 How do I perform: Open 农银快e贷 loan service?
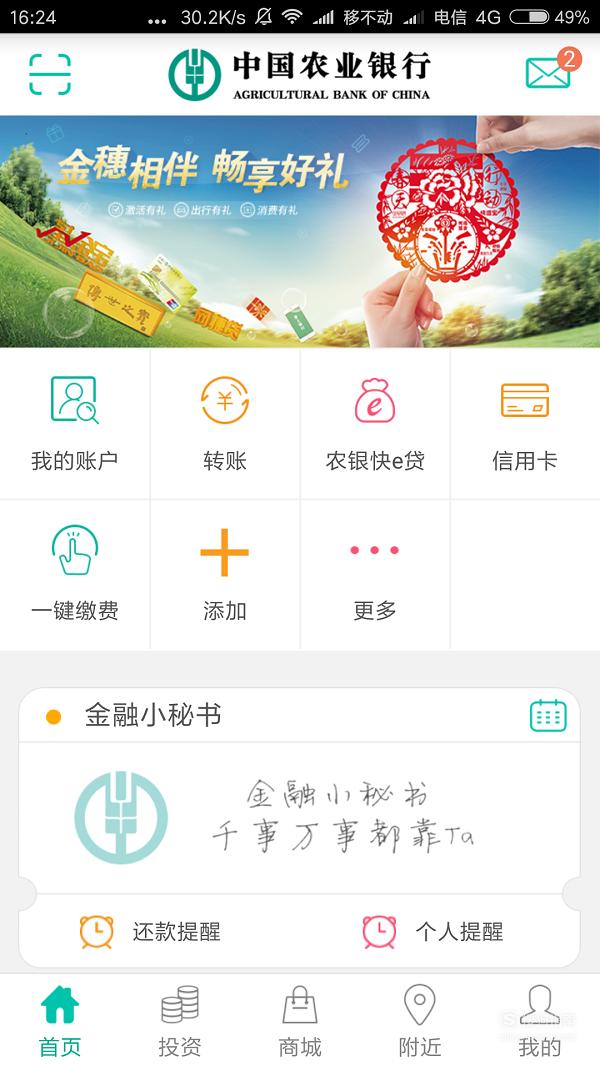click(x=375, y=424)
